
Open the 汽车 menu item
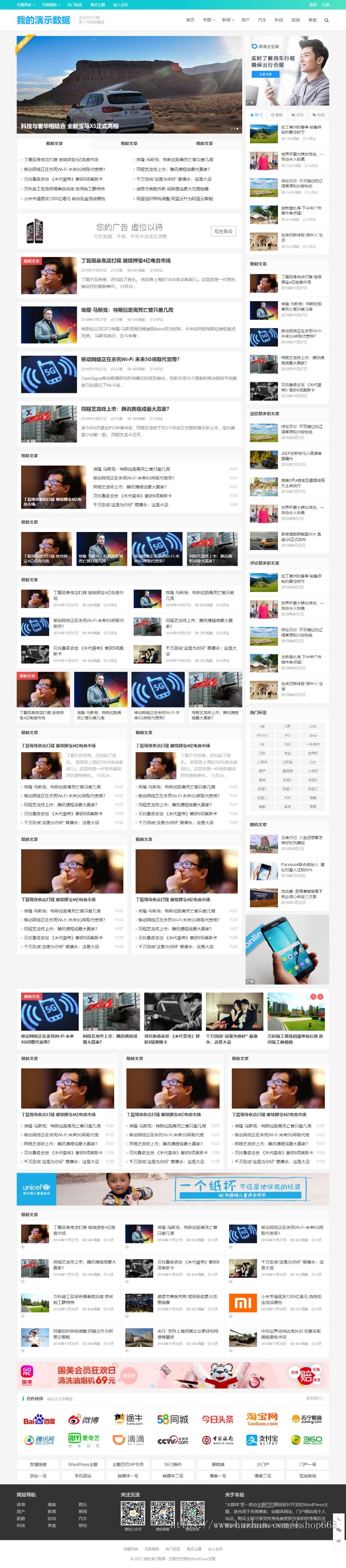(x=262, y=20)
